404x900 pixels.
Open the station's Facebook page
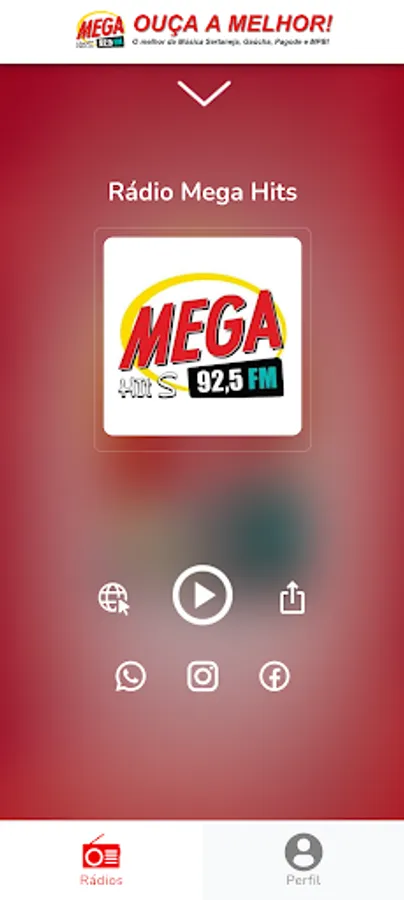click(274, 676)
